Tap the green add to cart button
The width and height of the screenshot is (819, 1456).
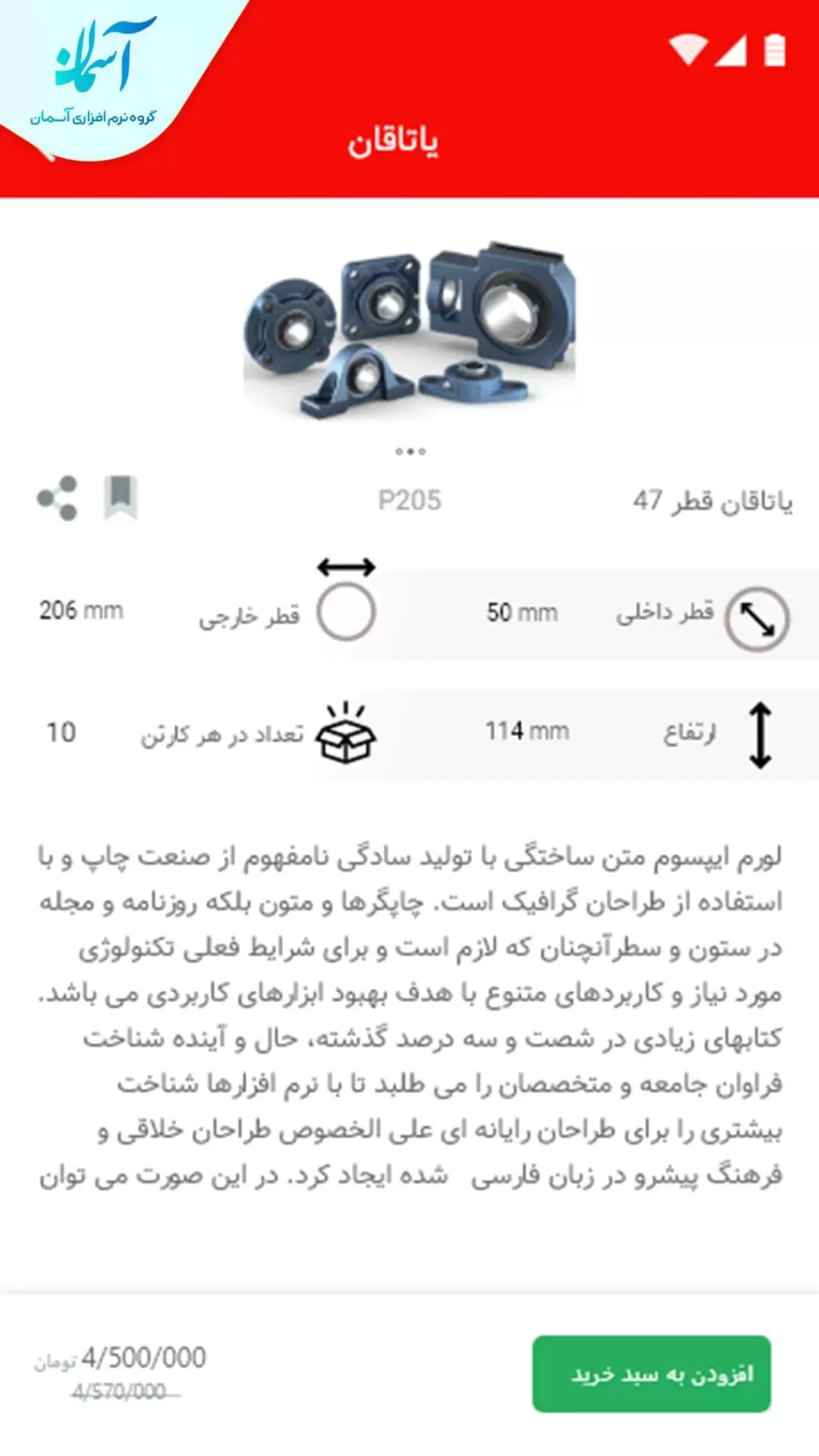coord(651,1373)
